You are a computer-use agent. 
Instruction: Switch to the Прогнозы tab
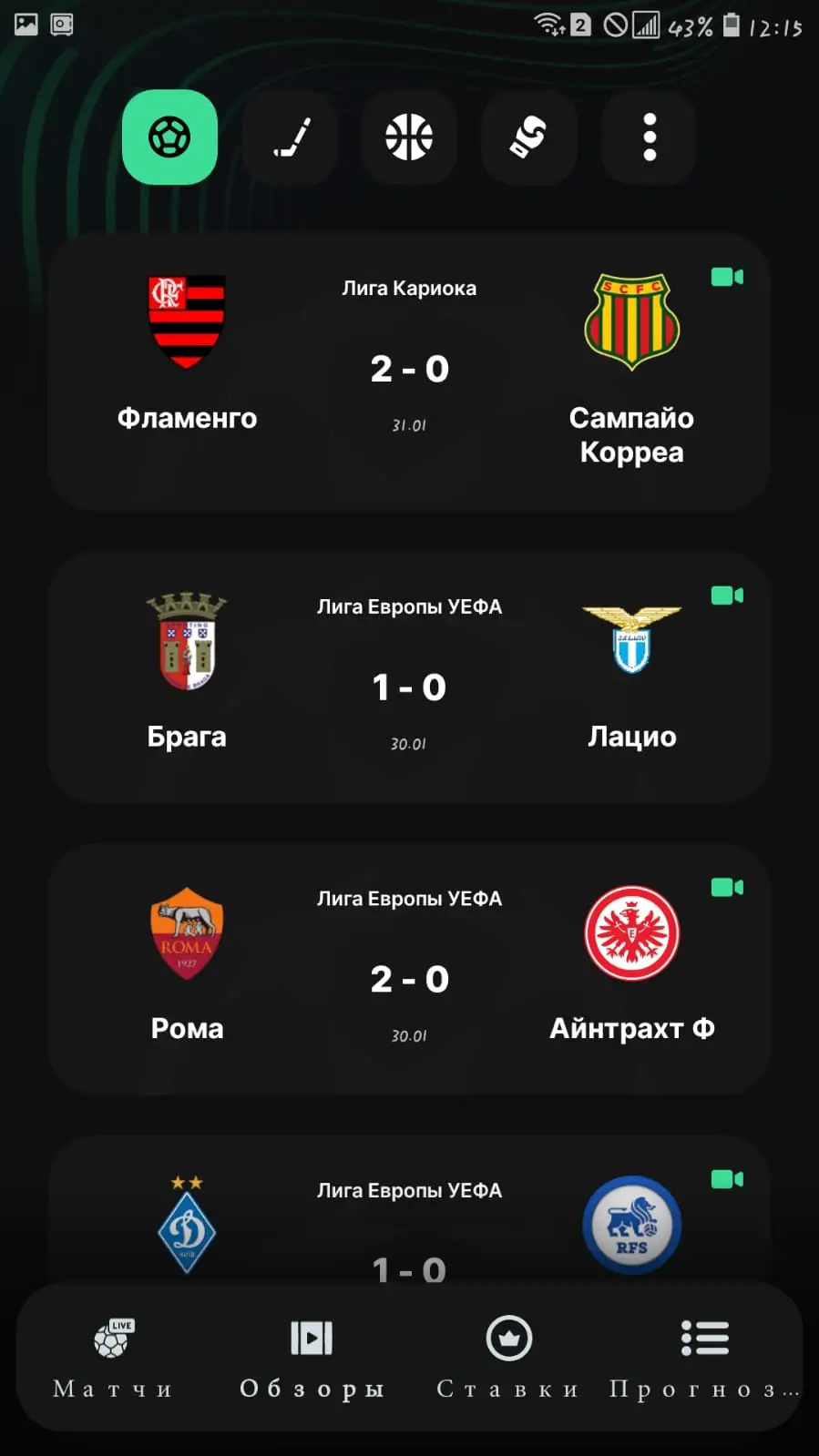point(704,1357)
